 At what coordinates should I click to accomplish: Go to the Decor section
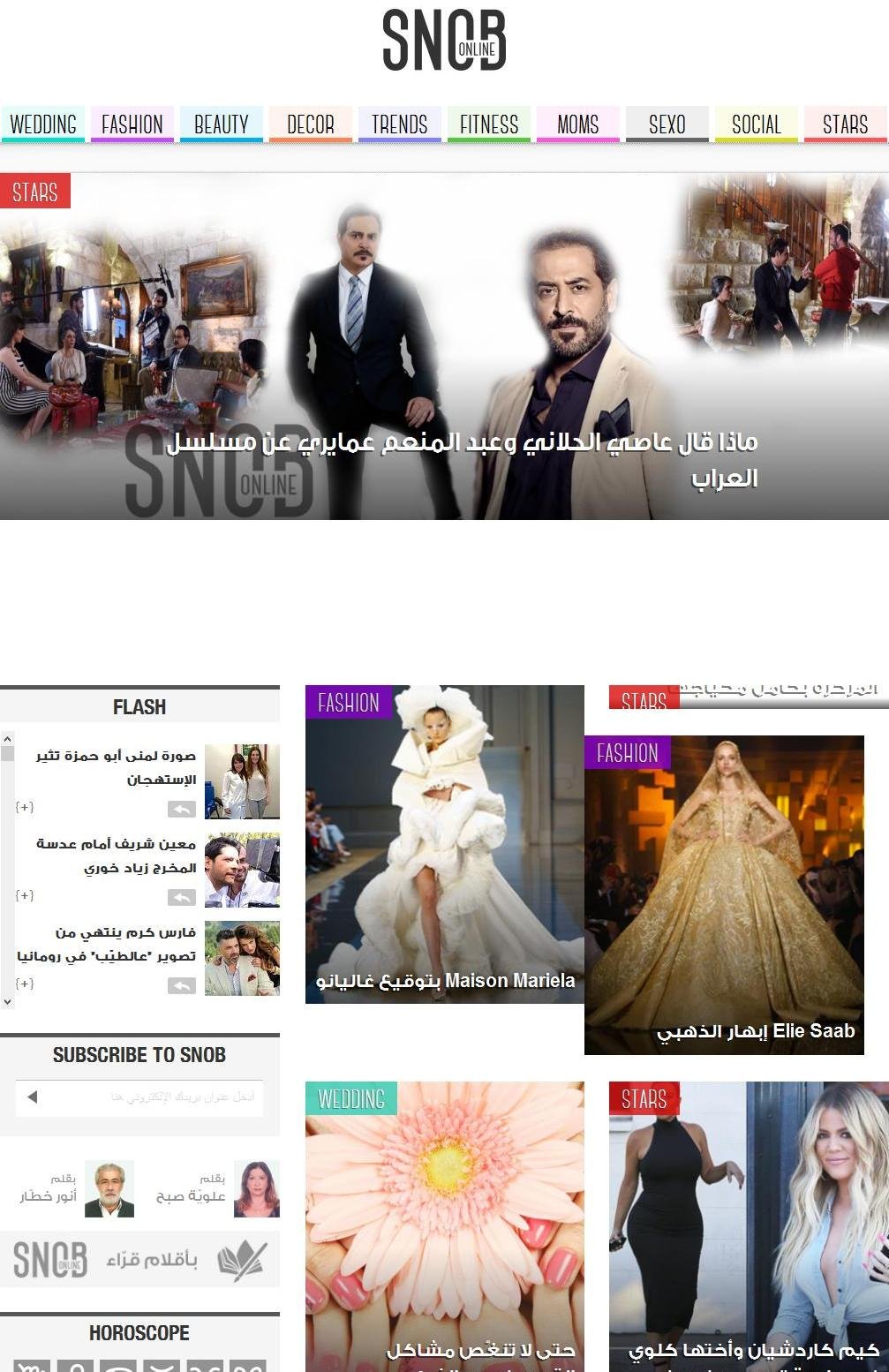click(x=311, y=124)
